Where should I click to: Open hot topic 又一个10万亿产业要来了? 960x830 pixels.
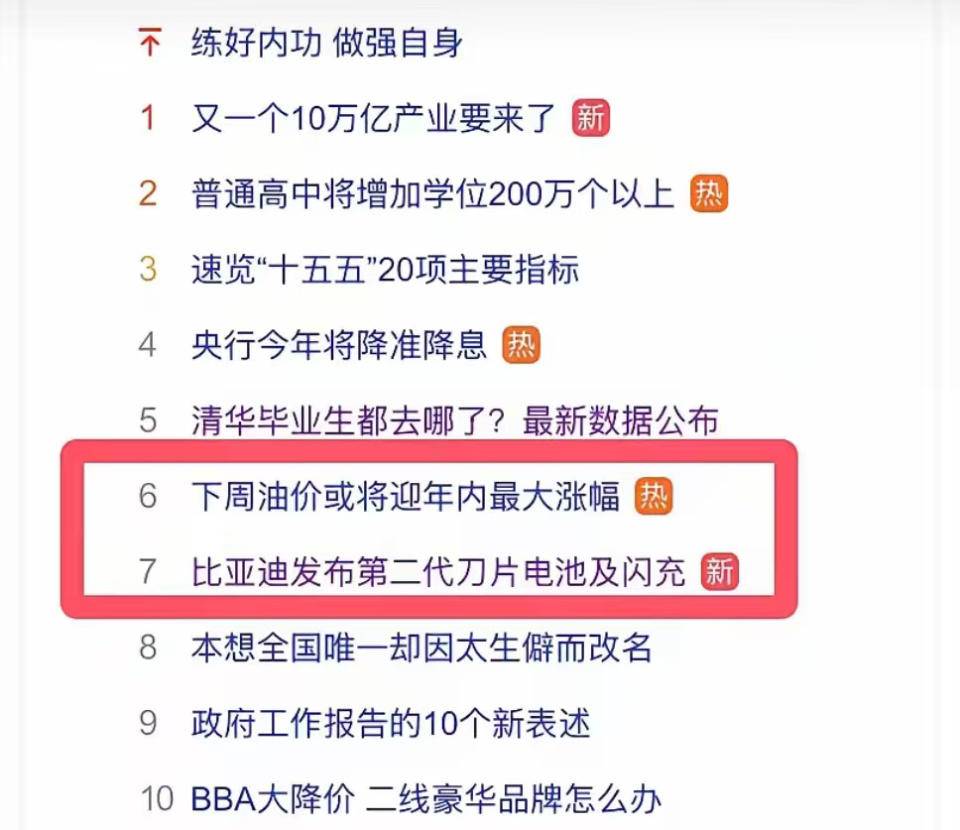pyautogui.click(x=372, y=119)
